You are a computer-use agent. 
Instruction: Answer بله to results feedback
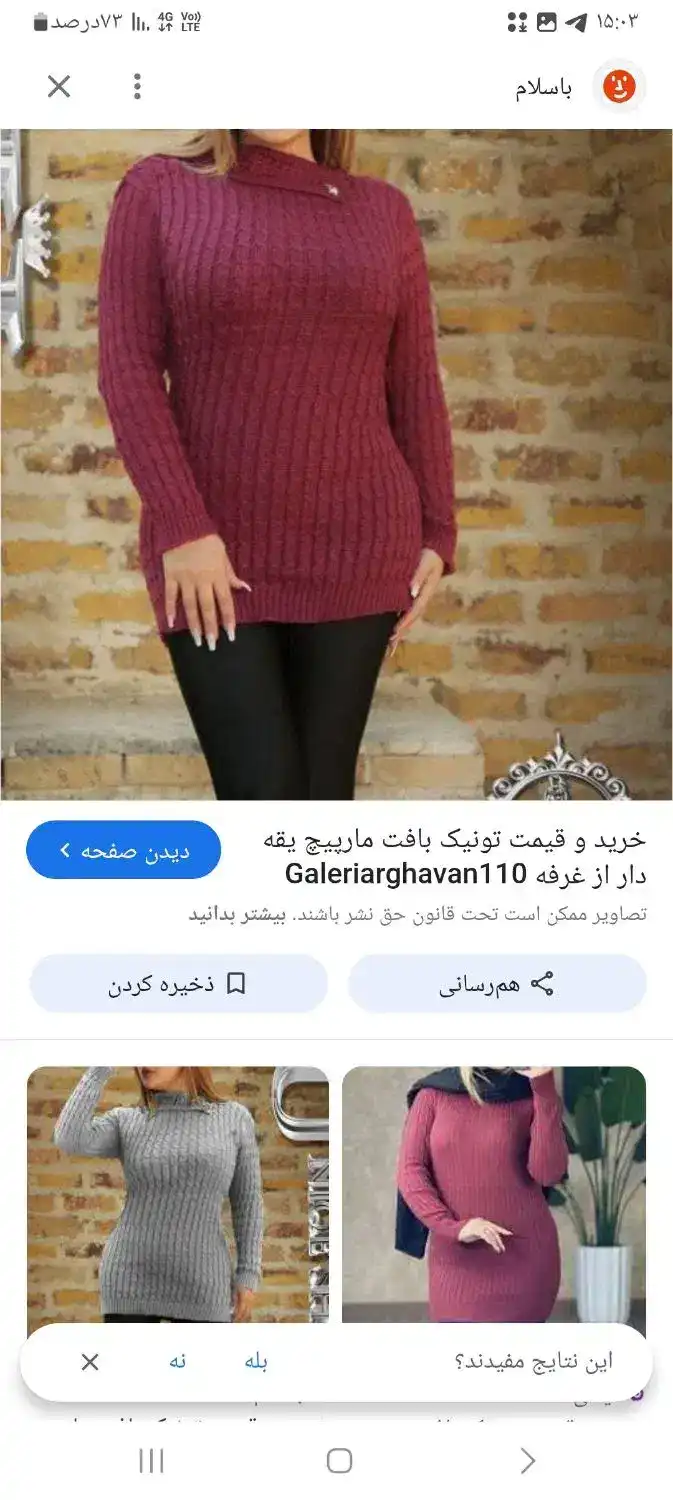coord(257,1361)
